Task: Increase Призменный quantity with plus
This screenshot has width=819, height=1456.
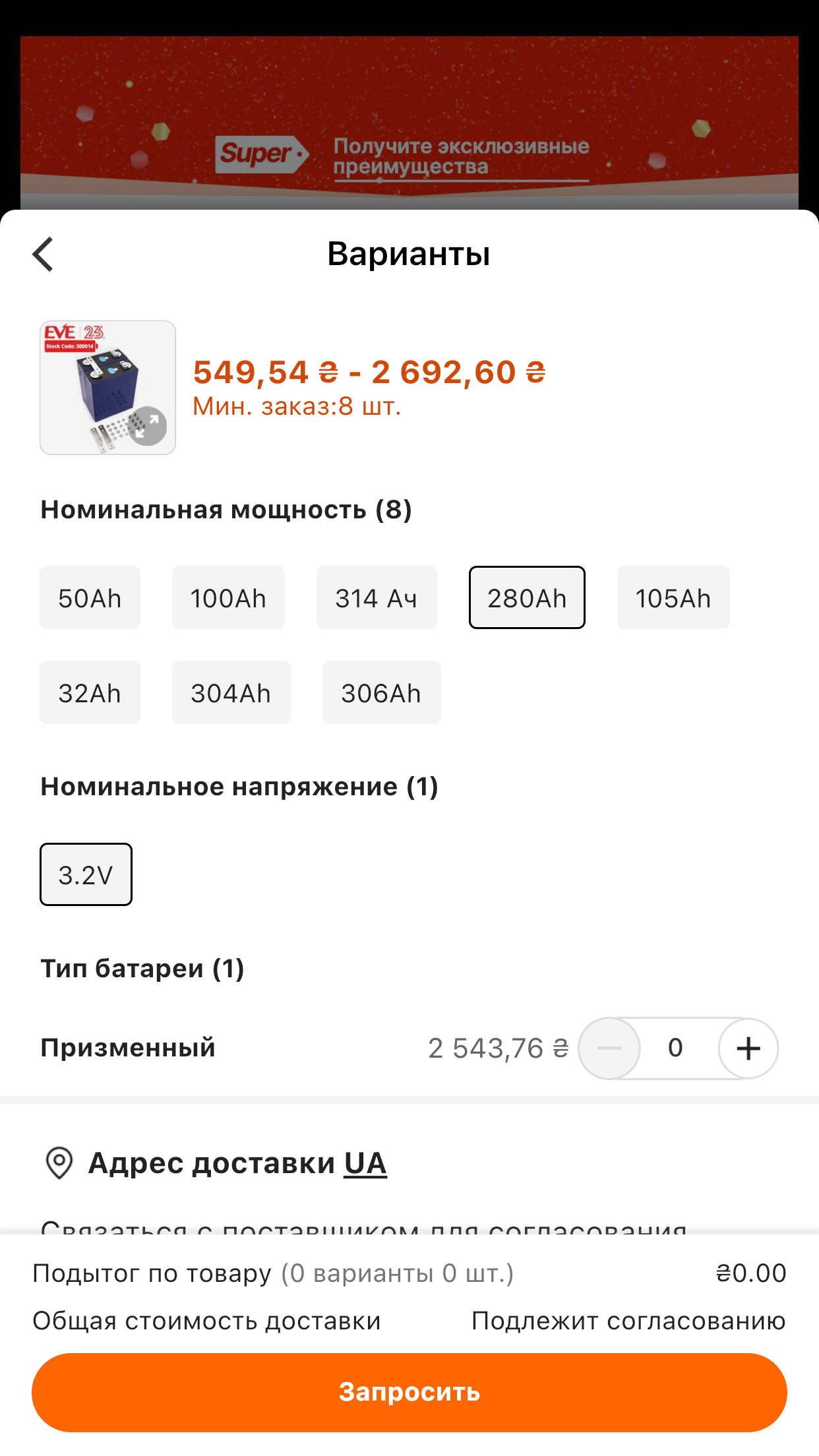Action: pos(748,1048)
